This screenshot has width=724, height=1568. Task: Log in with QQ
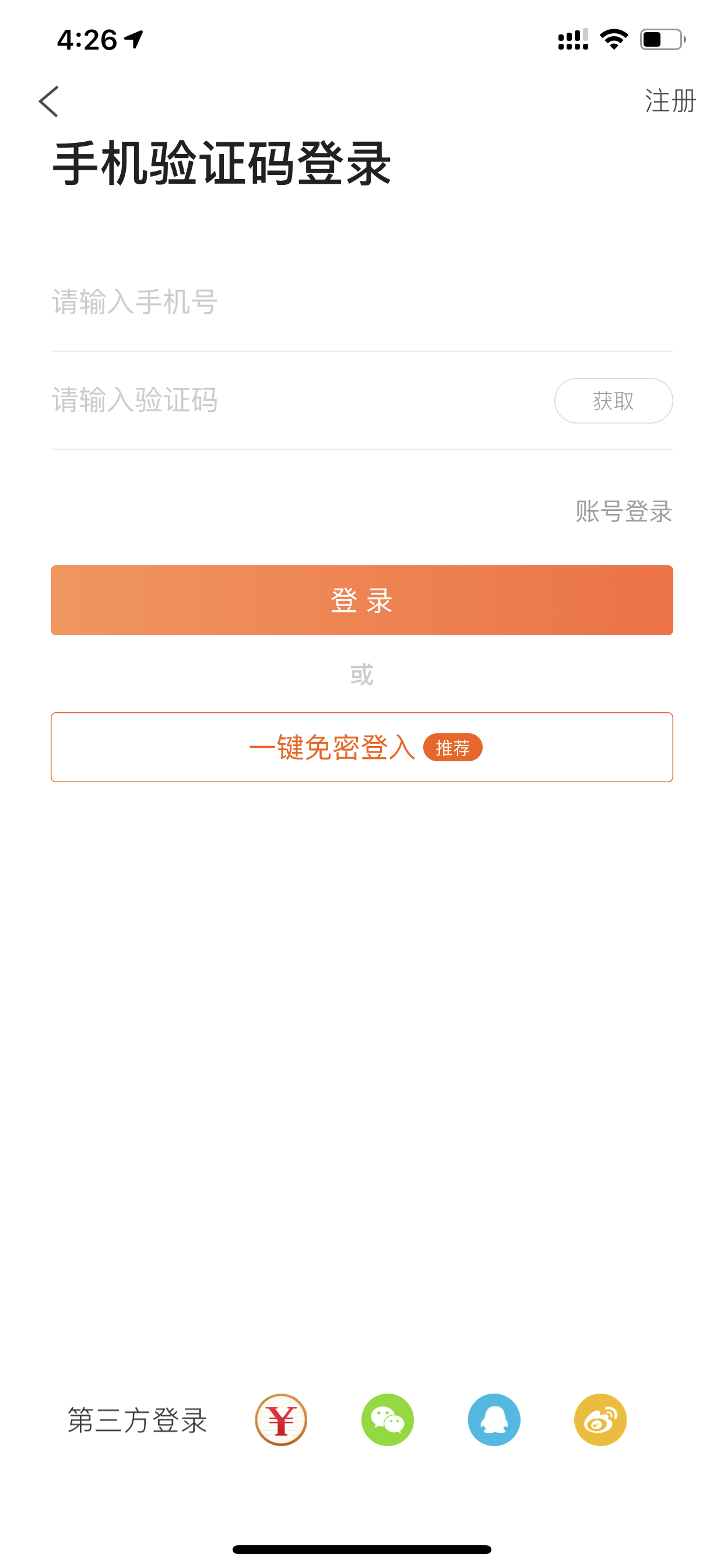pos(494,1419)
